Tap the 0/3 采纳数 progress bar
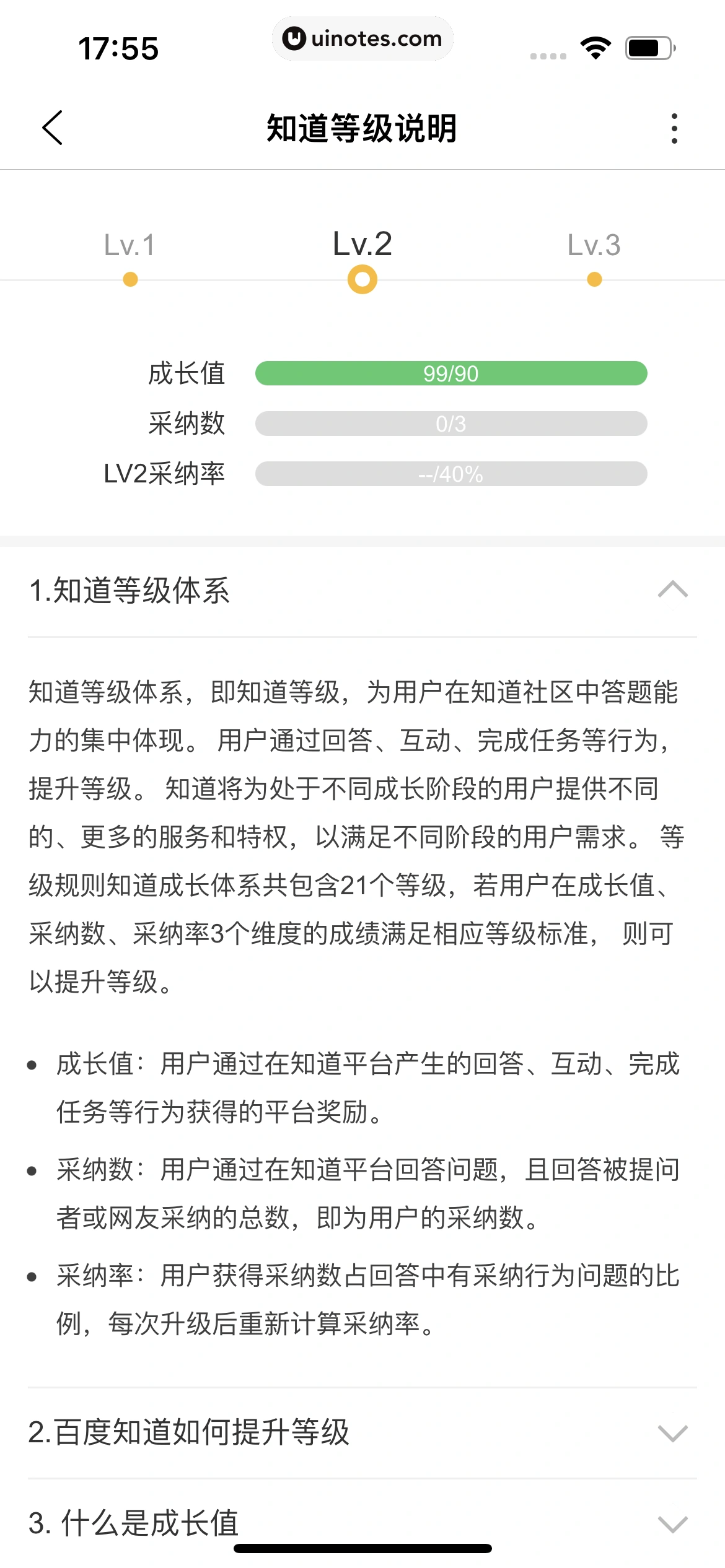The height and width of the screenshot is (1568, 725). click(x=450, y=424)
